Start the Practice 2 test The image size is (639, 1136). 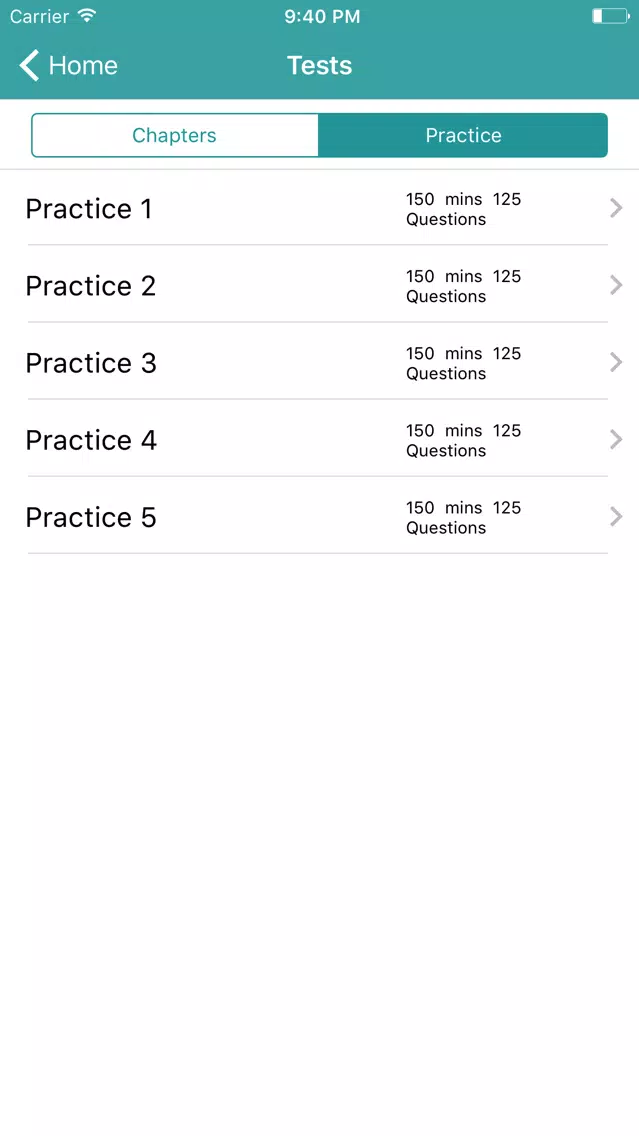click(320, 285)
